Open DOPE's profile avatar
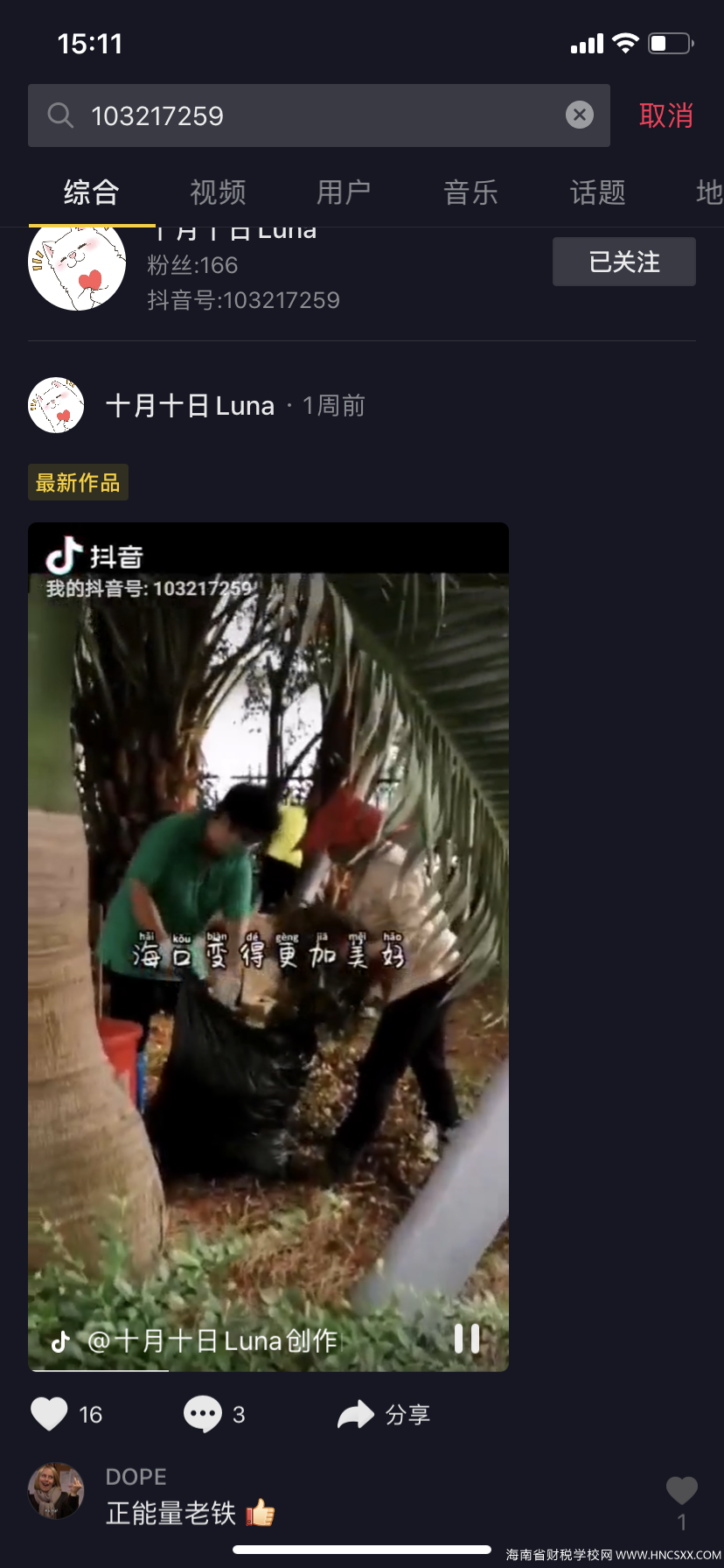 (56, 1491)
